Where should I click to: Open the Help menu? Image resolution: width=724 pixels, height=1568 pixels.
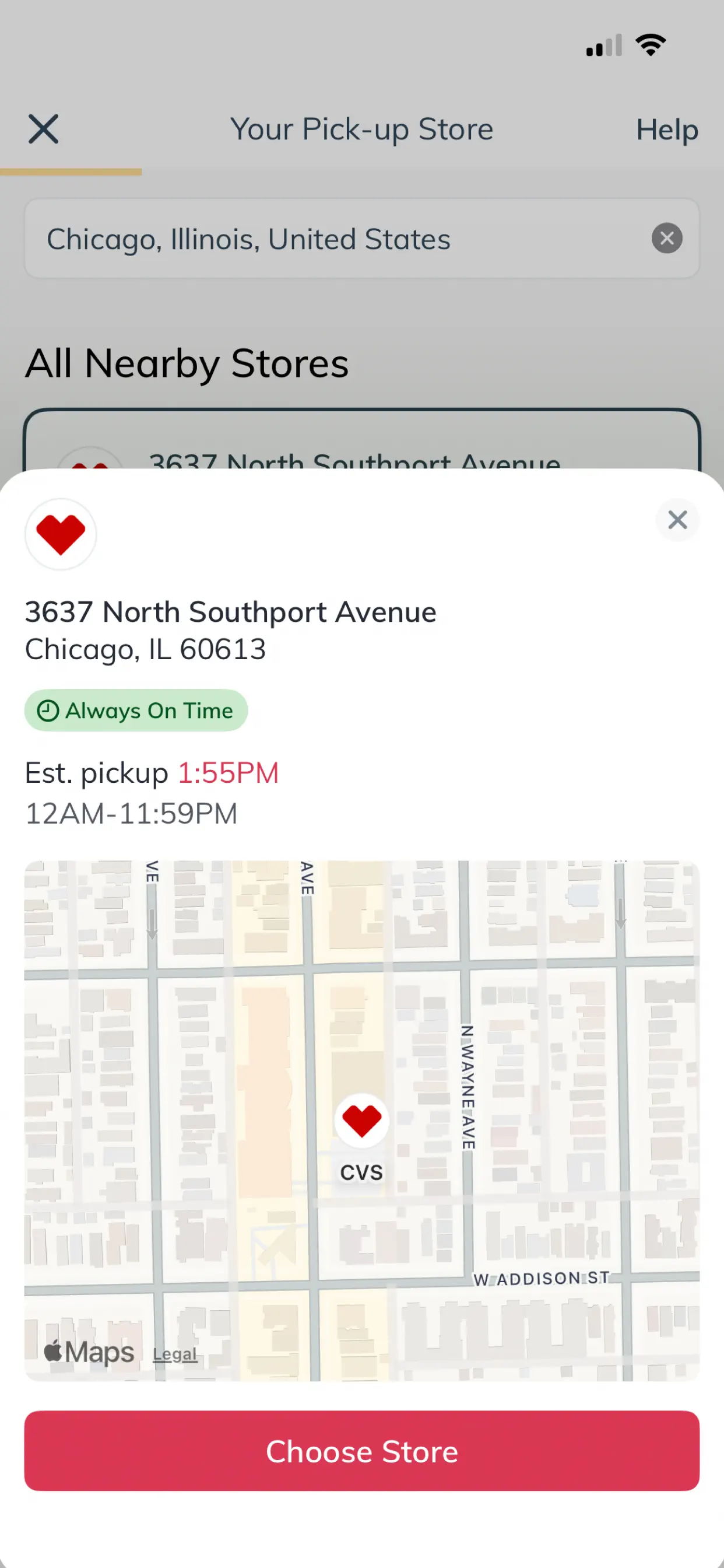(666, 129)
